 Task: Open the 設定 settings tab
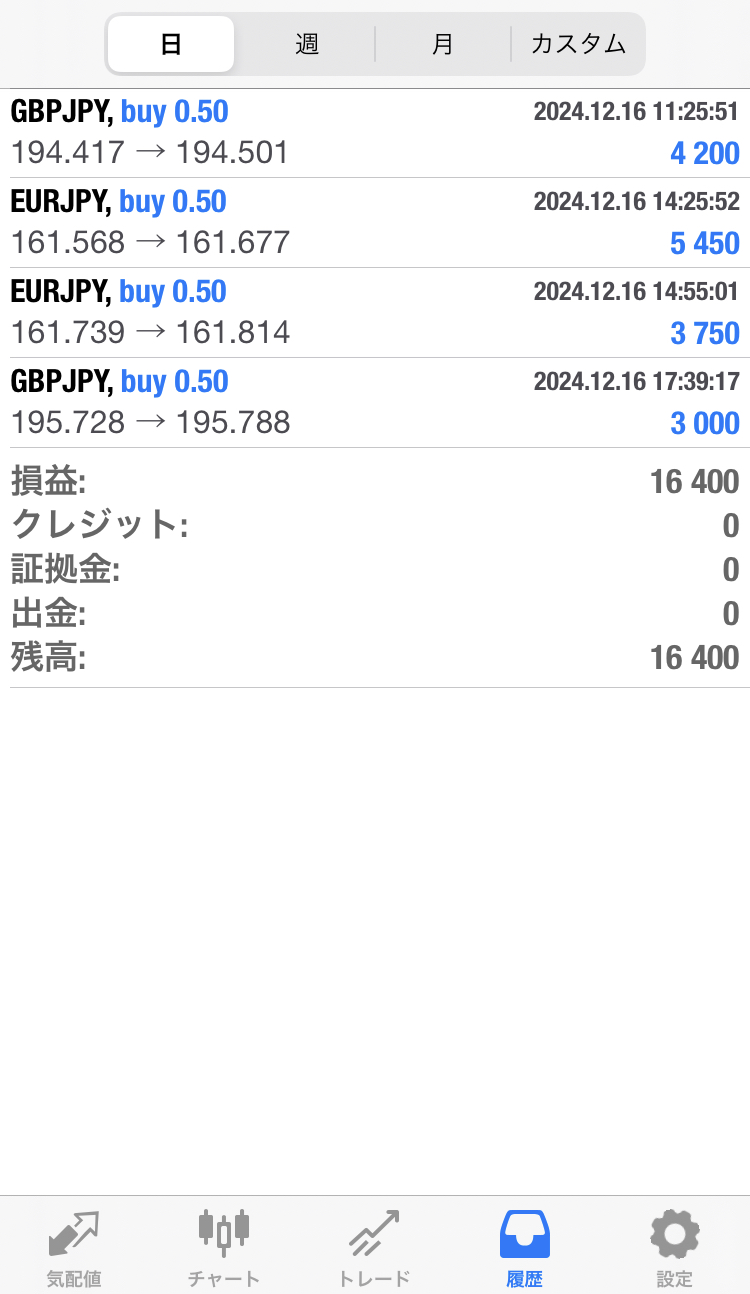pos(674,1246)
